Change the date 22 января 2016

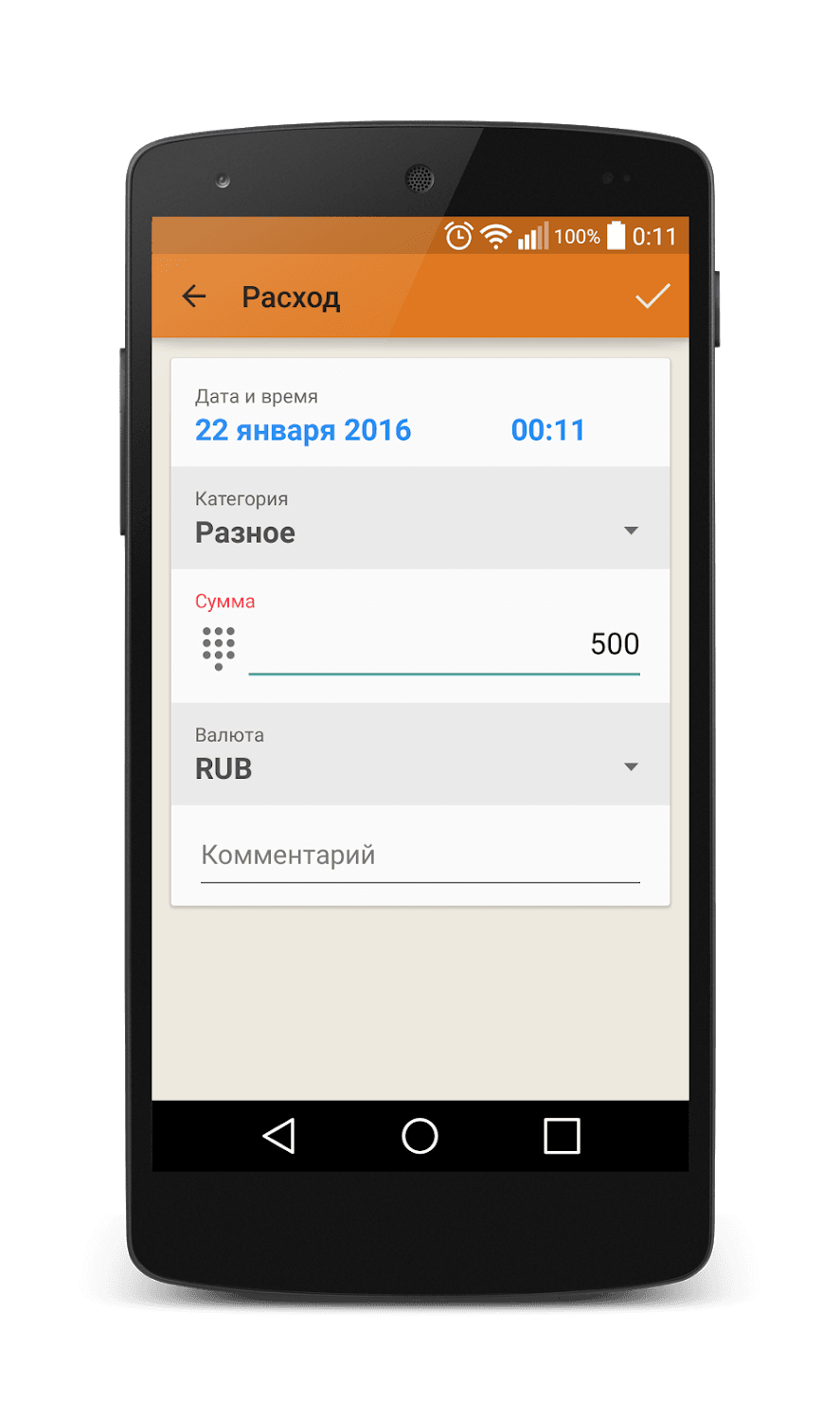tap(303, 430)
